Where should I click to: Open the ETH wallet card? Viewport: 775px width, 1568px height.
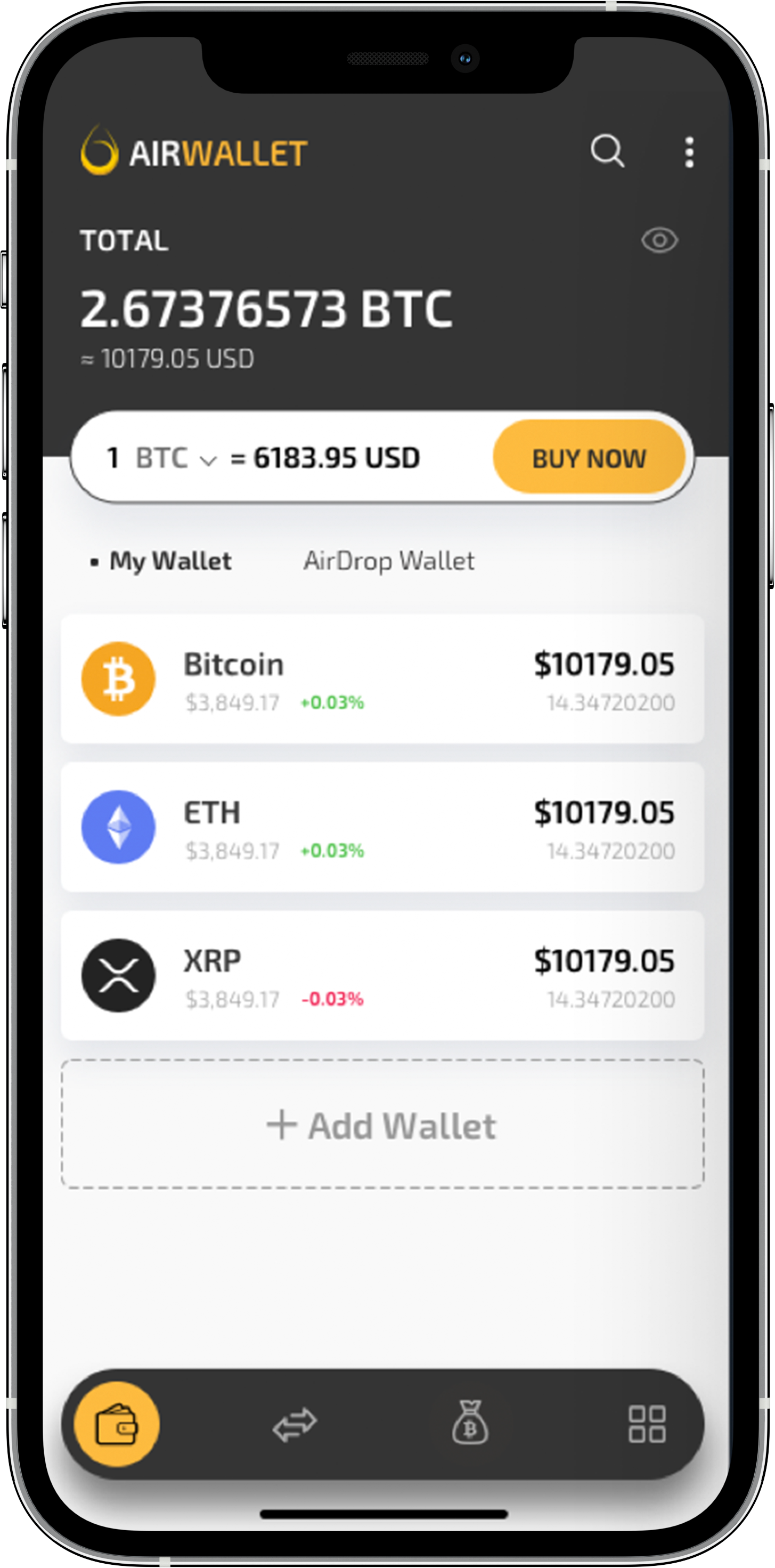pos(382,827)
